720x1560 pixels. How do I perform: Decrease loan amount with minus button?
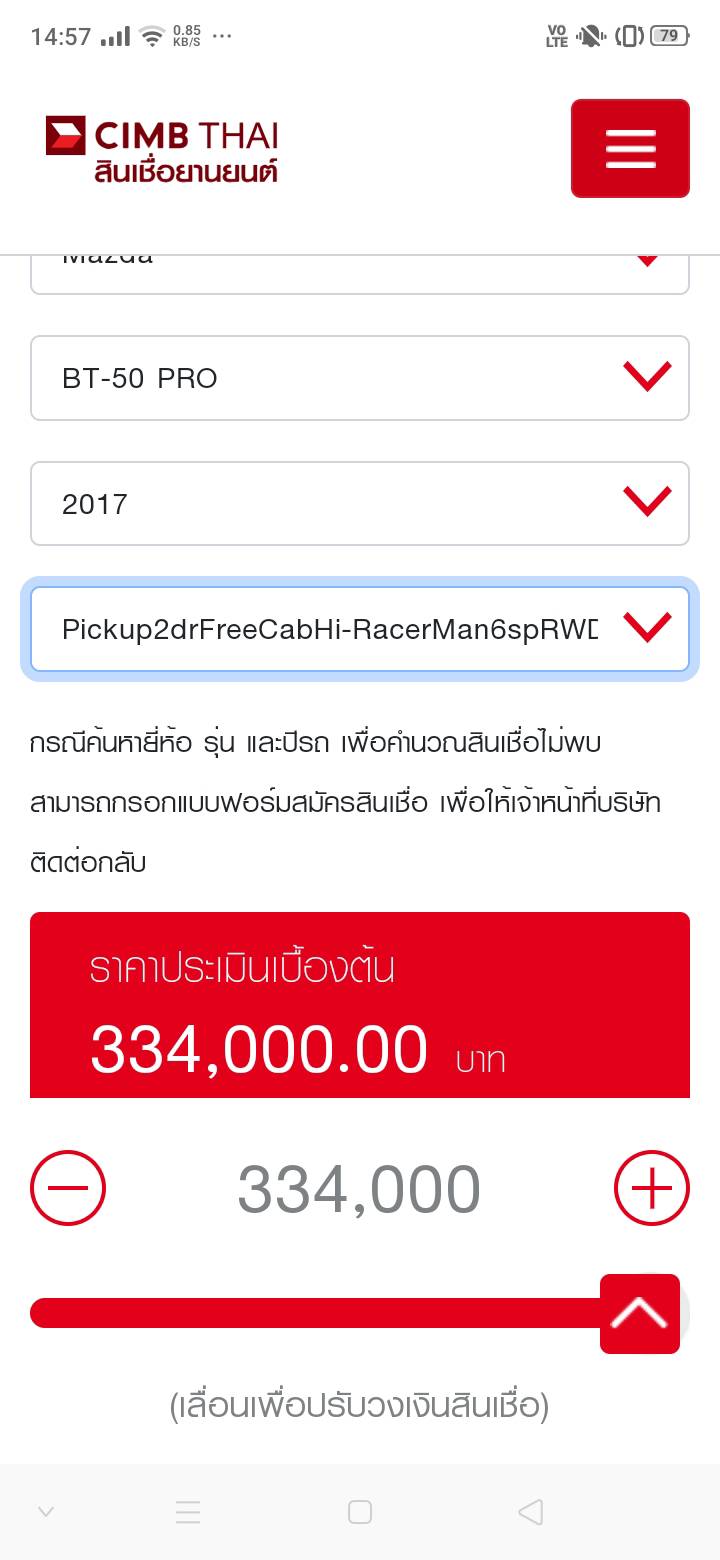pos(68,1188)
